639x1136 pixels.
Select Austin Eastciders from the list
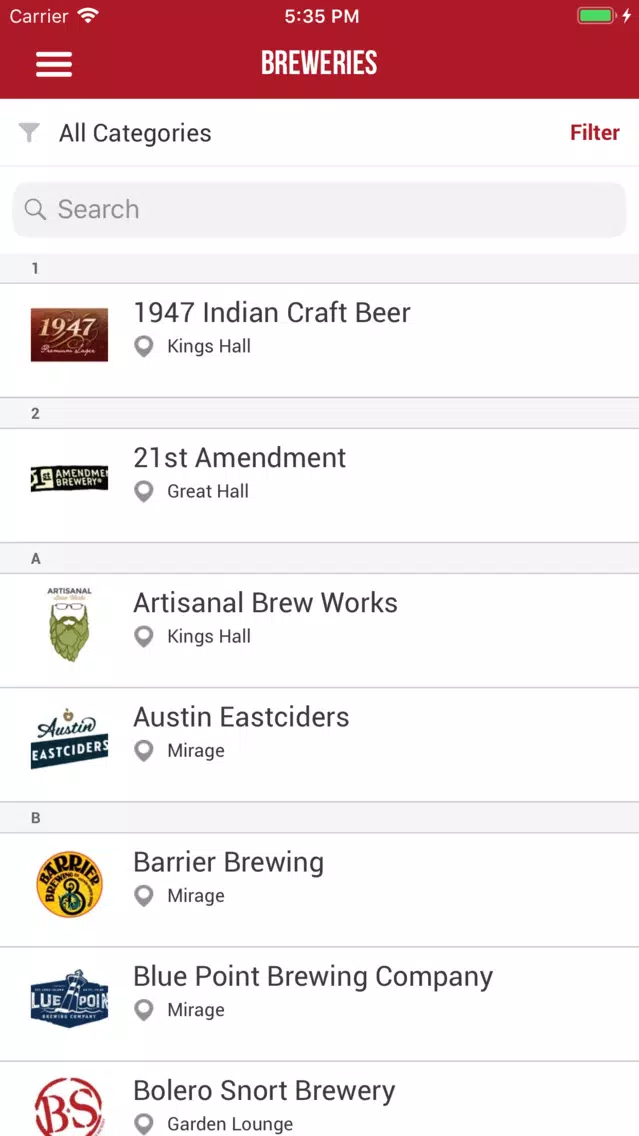point(320,745)
